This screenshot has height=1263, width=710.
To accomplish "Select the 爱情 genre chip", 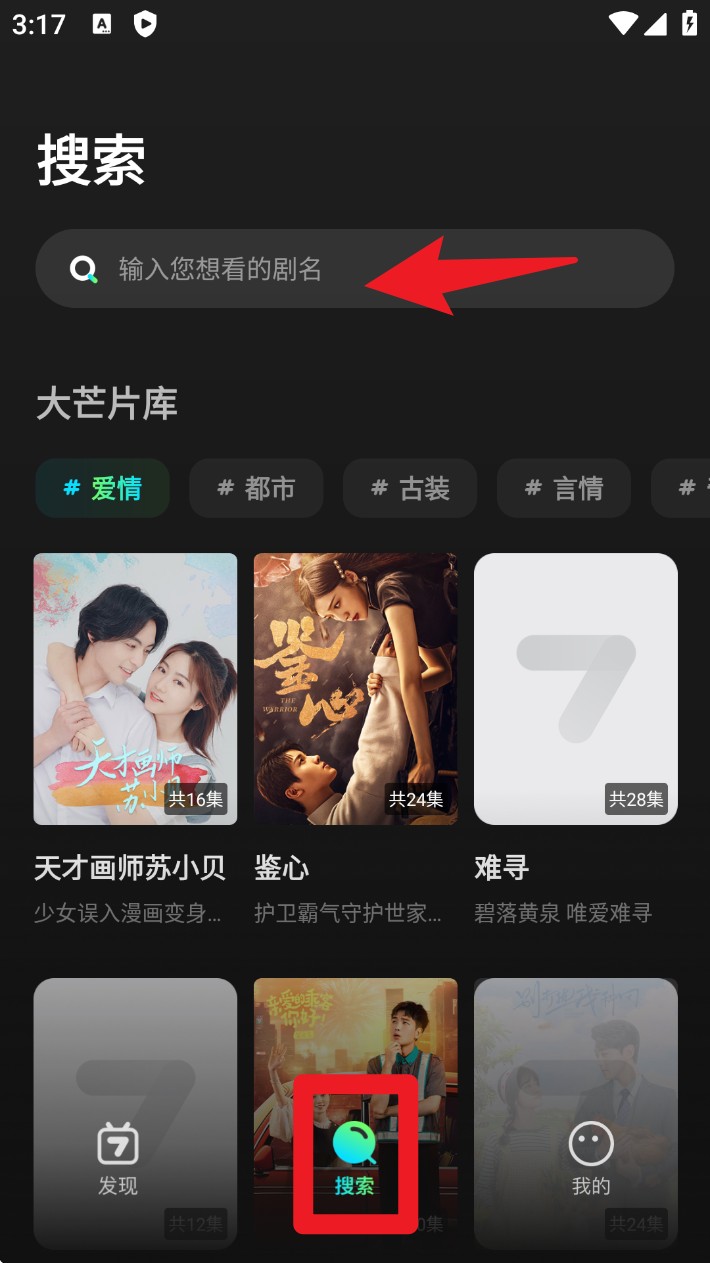I will 102,488.
